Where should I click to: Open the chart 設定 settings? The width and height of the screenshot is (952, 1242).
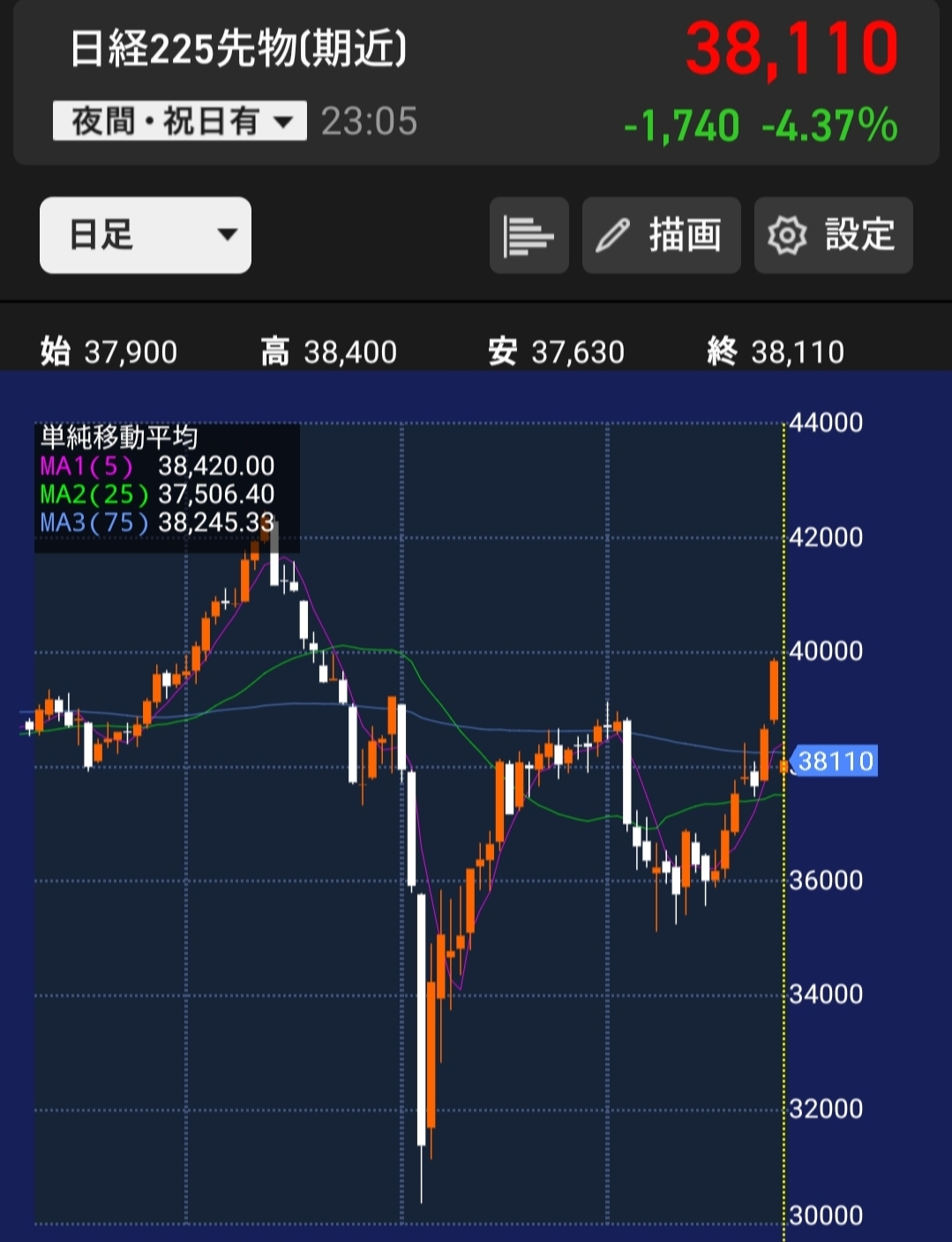[833, 236]
